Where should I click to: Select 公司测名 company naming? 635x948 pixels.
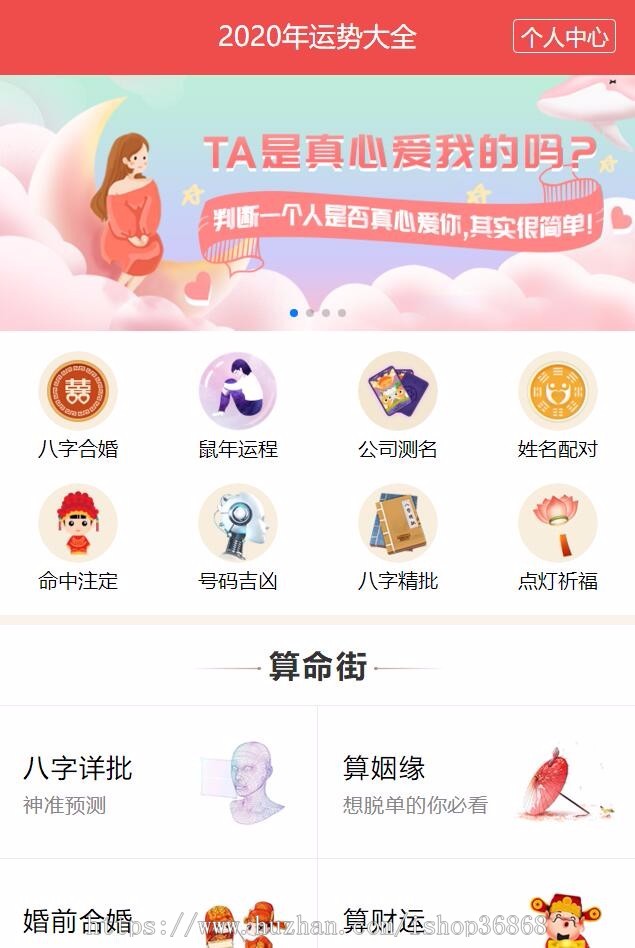tap(398, 406)
